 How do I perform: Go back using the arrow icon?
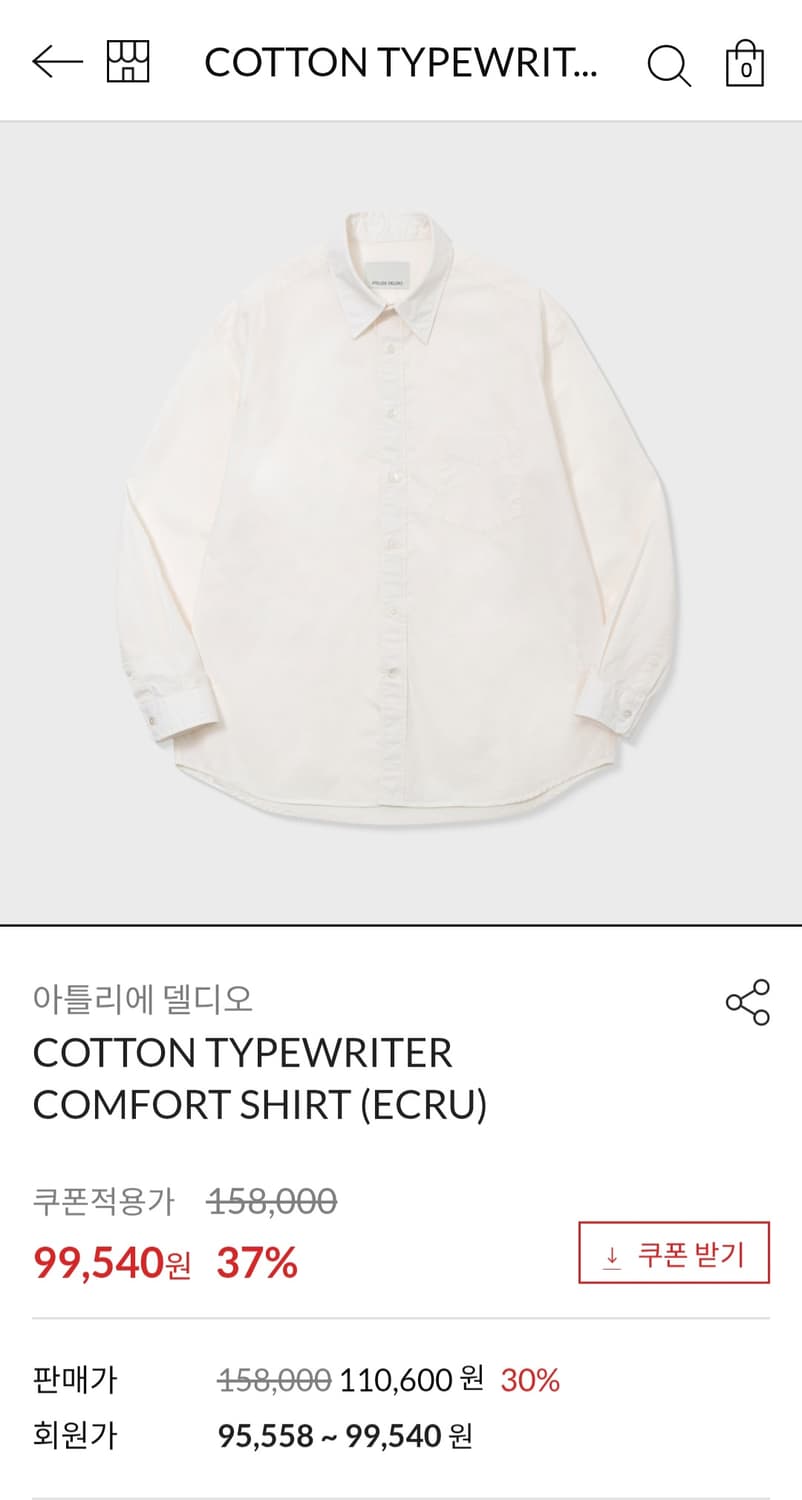click(x=56, y=62)
